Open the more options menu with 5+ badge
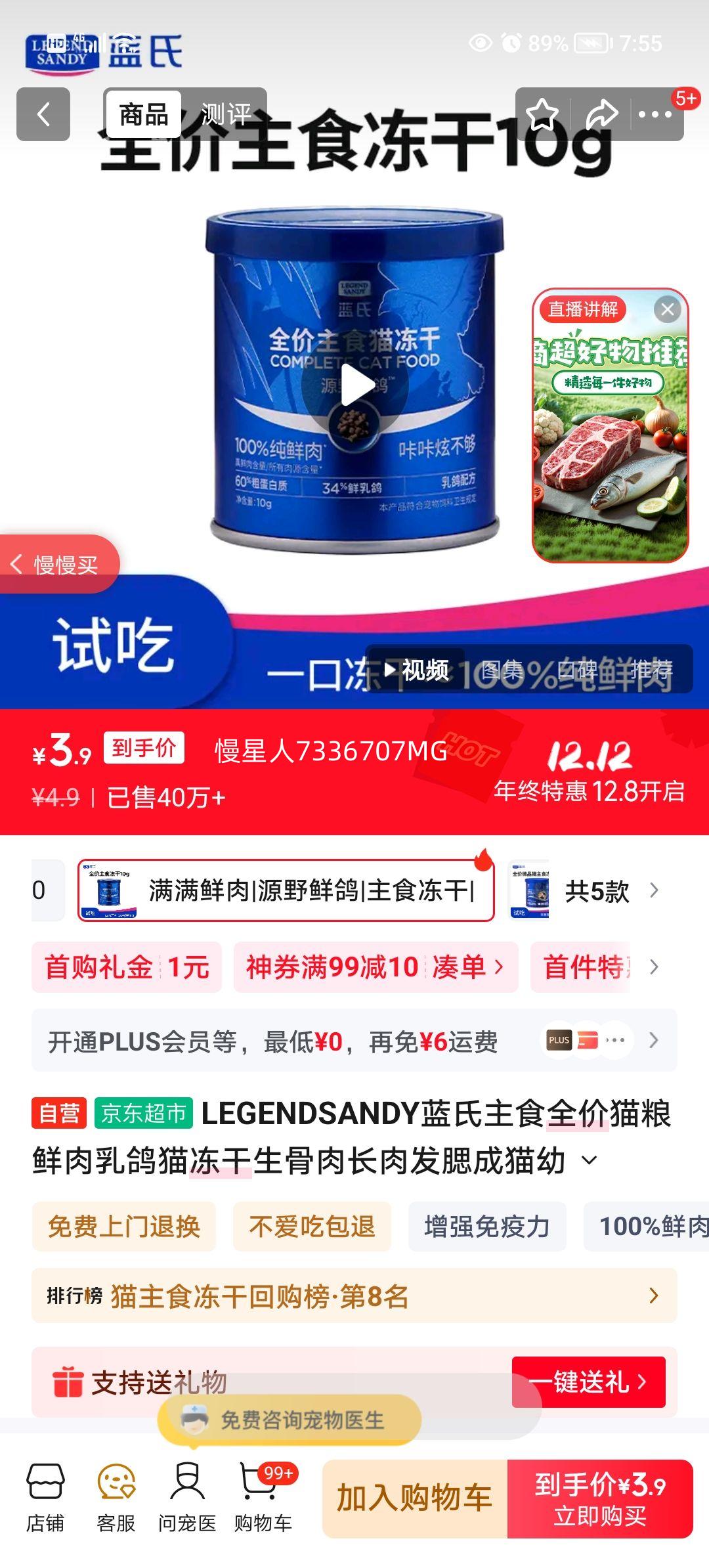 point(653,114)
